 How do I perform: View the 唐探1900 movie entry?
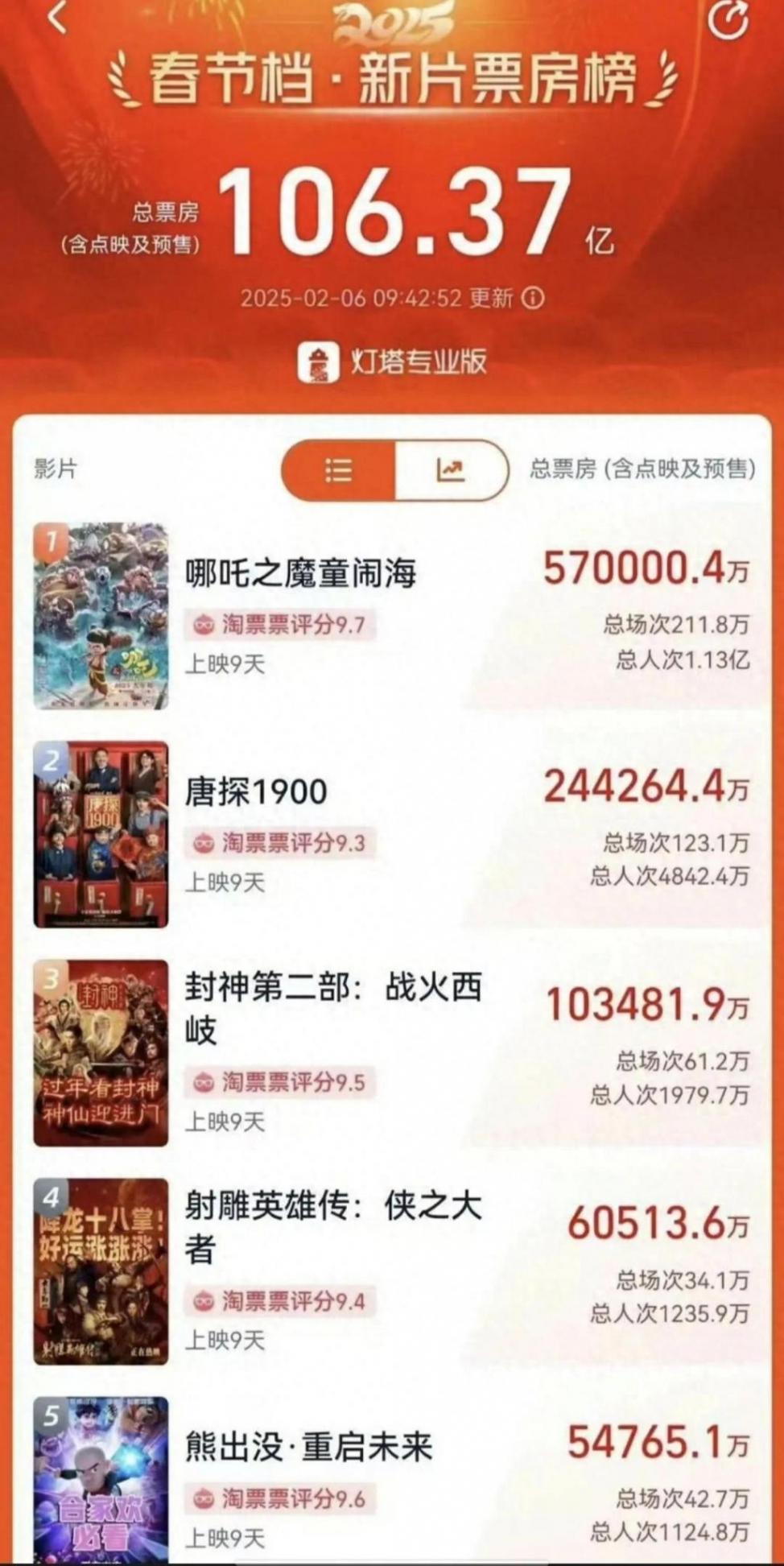(256, 792)
